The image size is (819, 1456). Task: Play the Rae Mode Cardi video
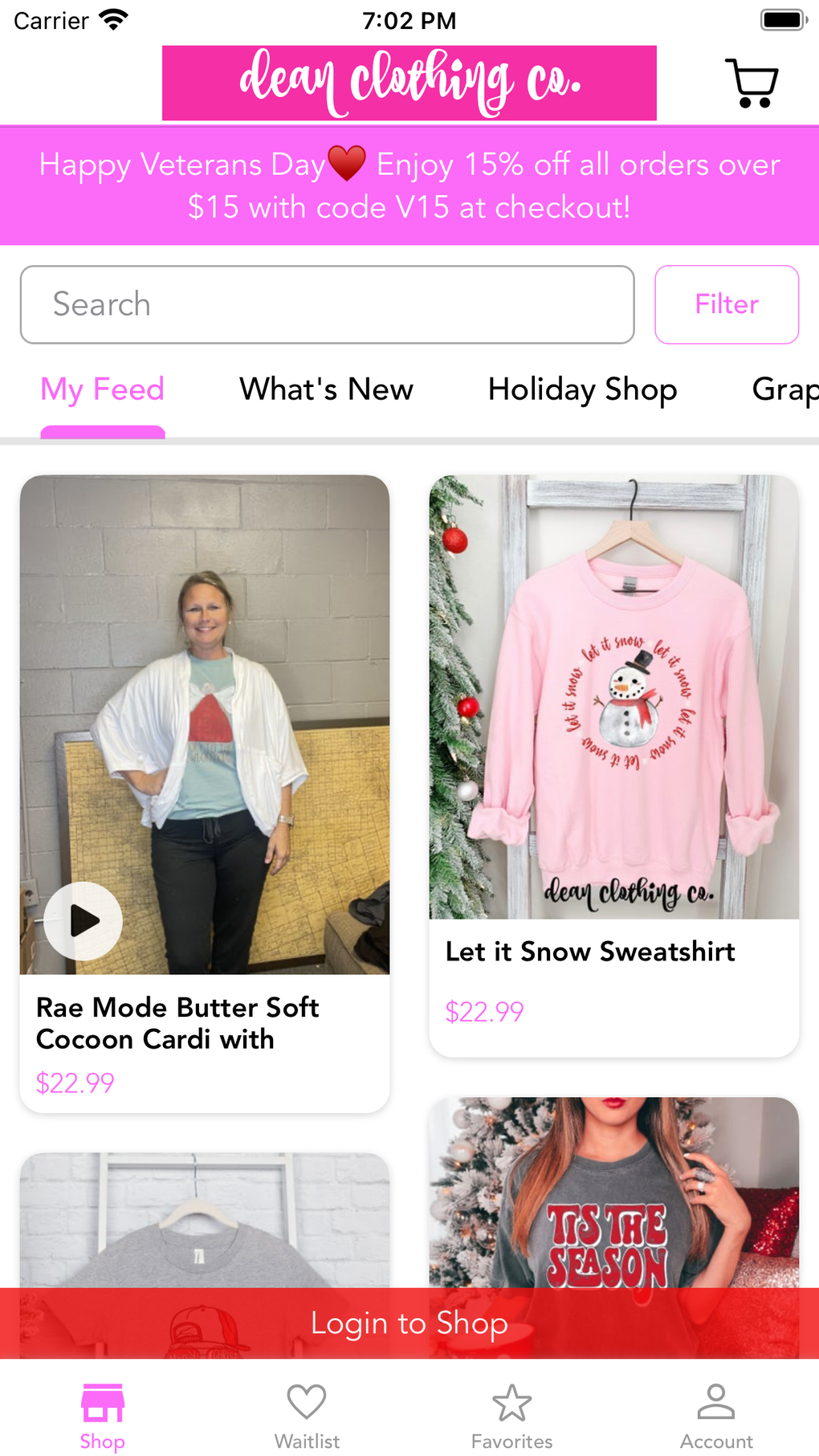click(83, 922)
